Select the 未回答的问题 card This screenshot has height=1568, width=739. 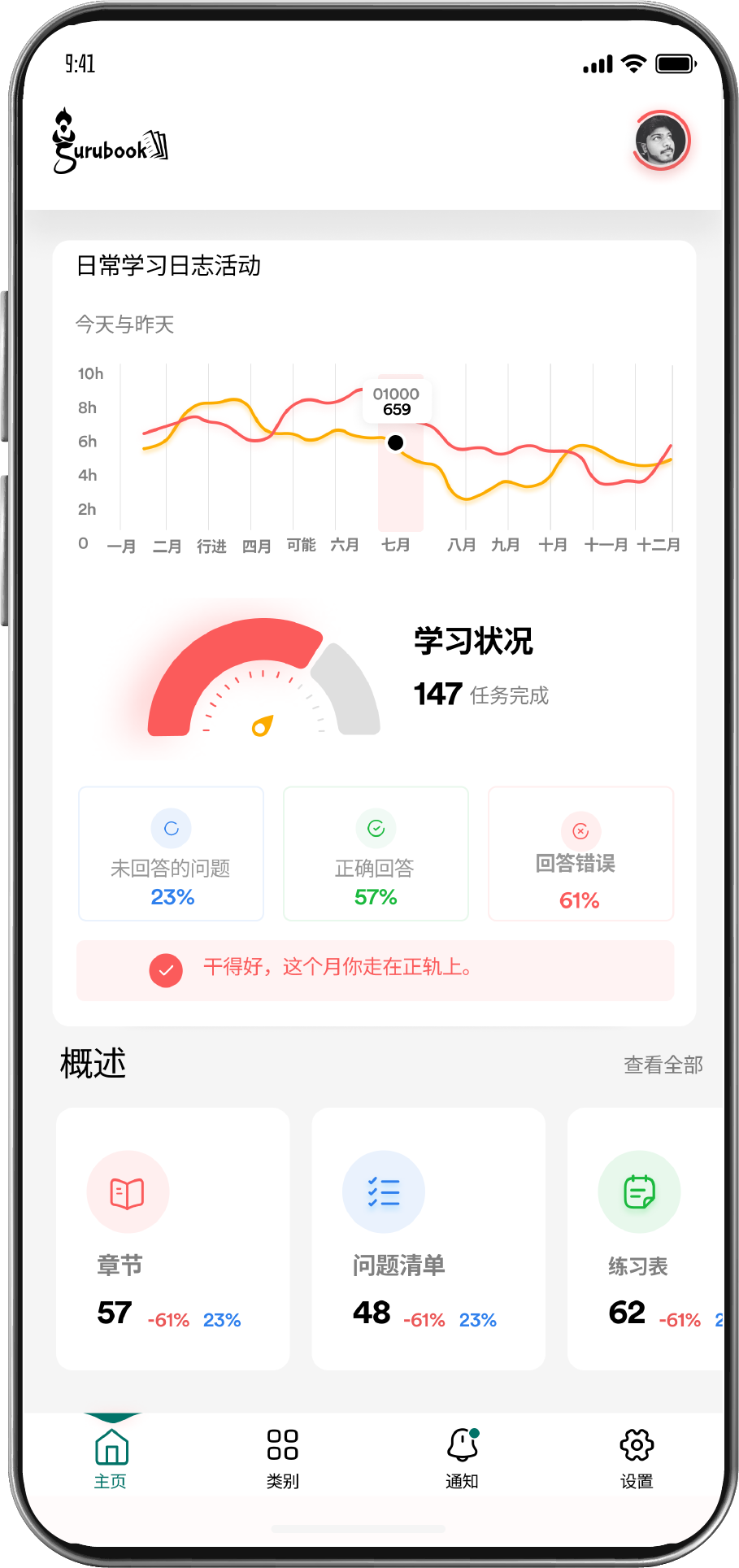coord(171,853)
